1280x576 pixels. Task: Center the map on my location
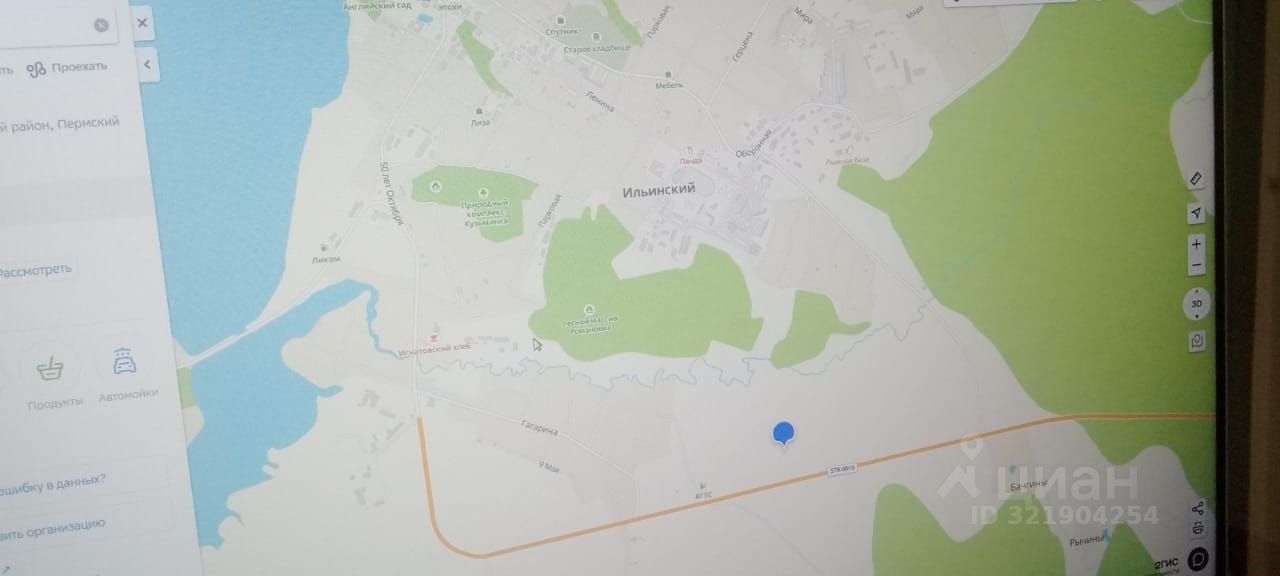point(1196,213)
